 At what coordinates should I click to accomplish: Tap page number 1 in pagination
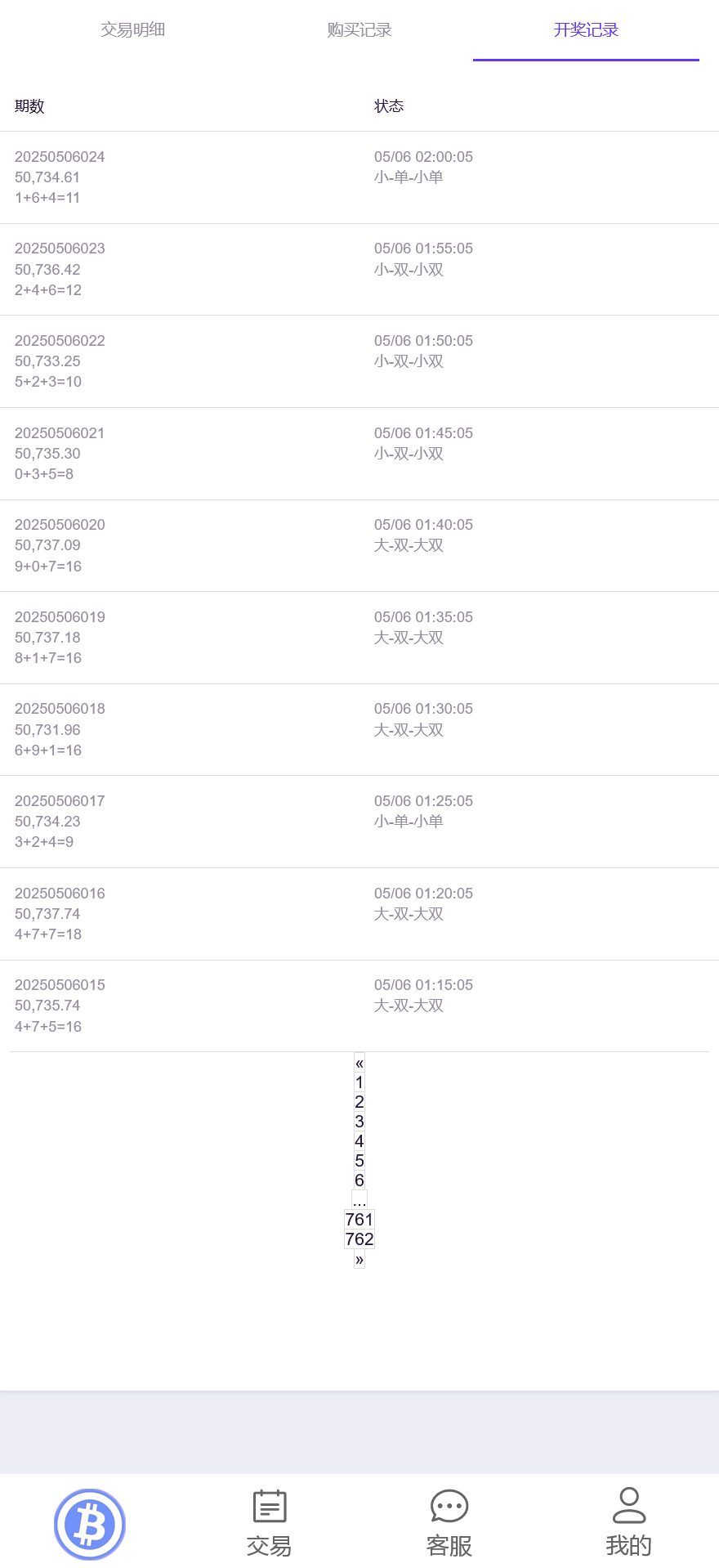(x=359, y=1082)
